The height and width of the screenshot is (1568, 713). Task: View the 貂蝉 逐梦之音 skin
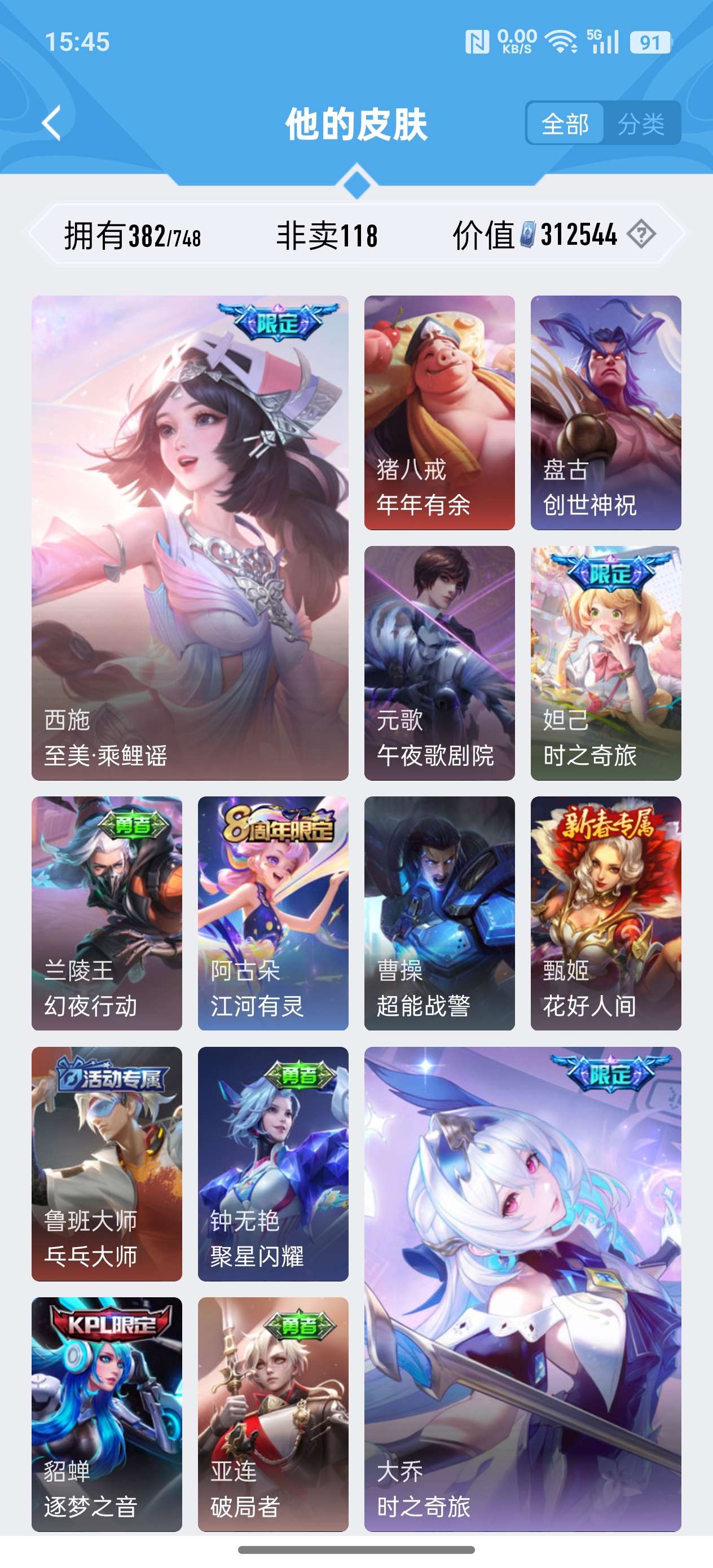coord(107,1414)
